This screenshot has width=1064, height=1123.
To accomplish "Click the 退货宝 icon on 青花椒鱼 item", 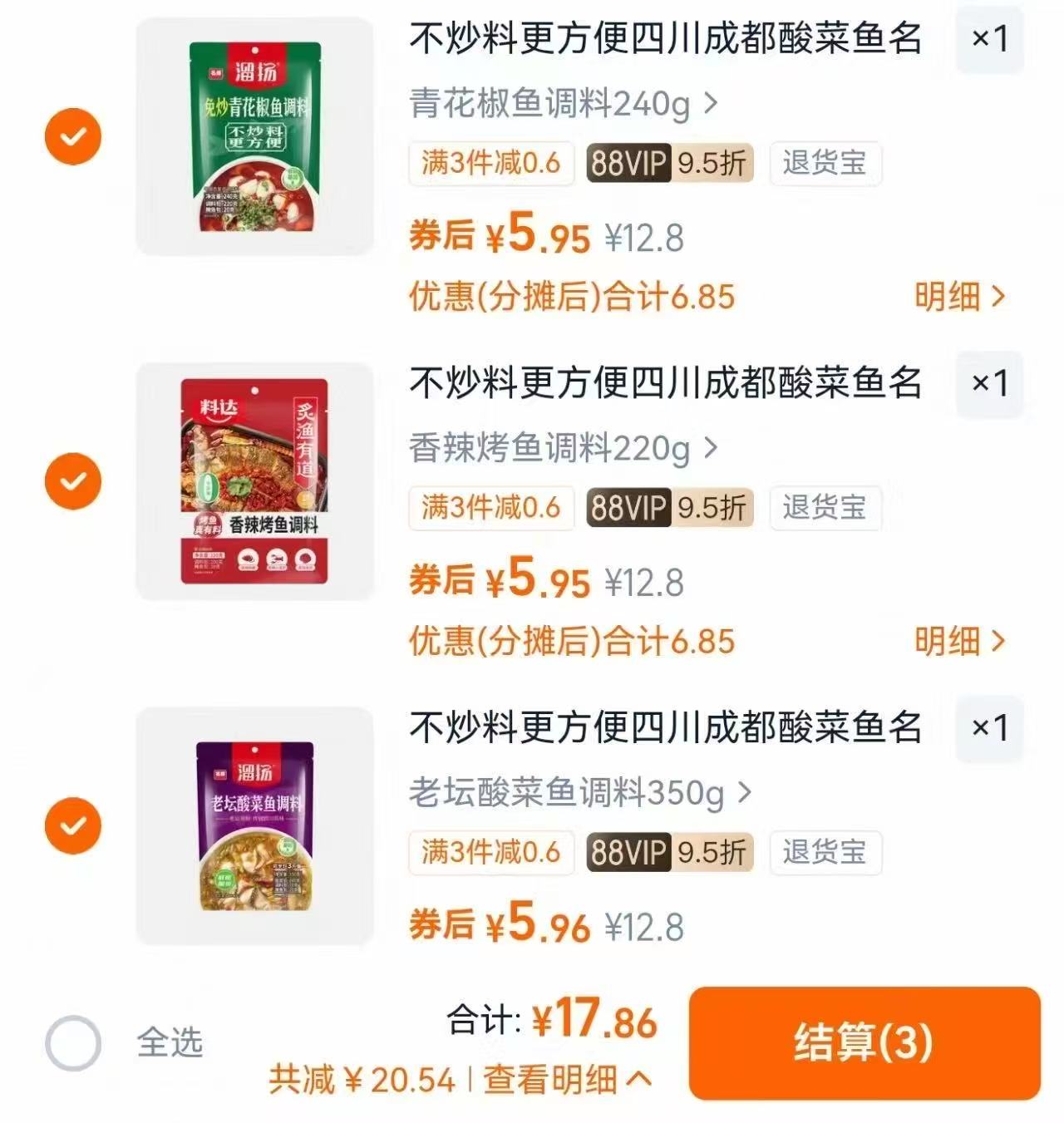I will tap(826, 164).
